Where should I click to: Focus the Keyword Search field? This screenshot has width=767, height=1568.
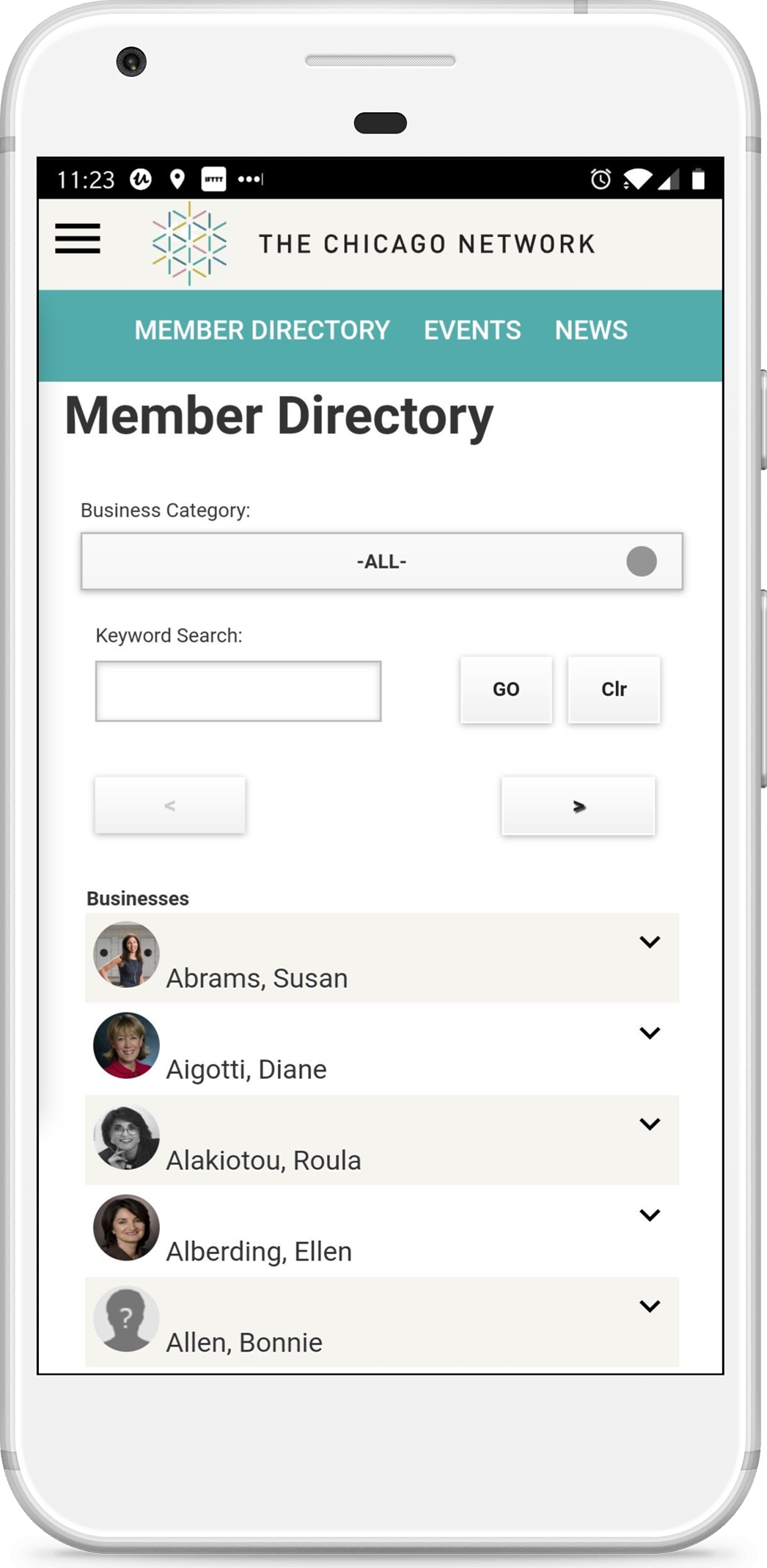click(238, 691)
